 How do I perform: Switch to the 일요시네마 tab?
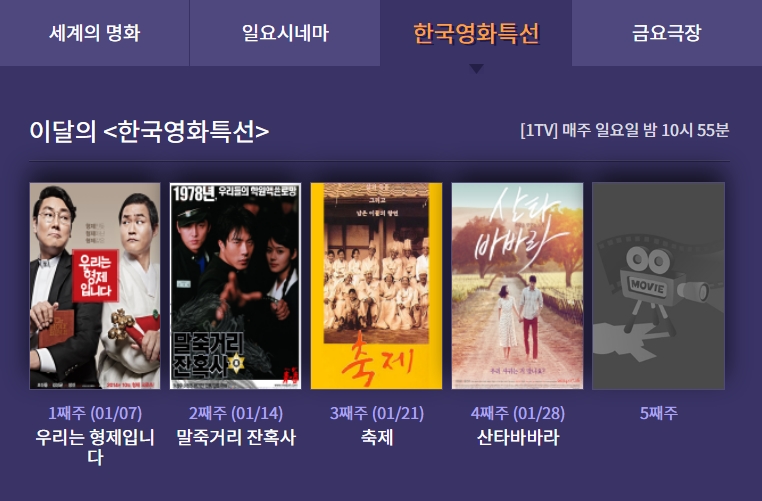pyautogui.click(x=285, y=33)
